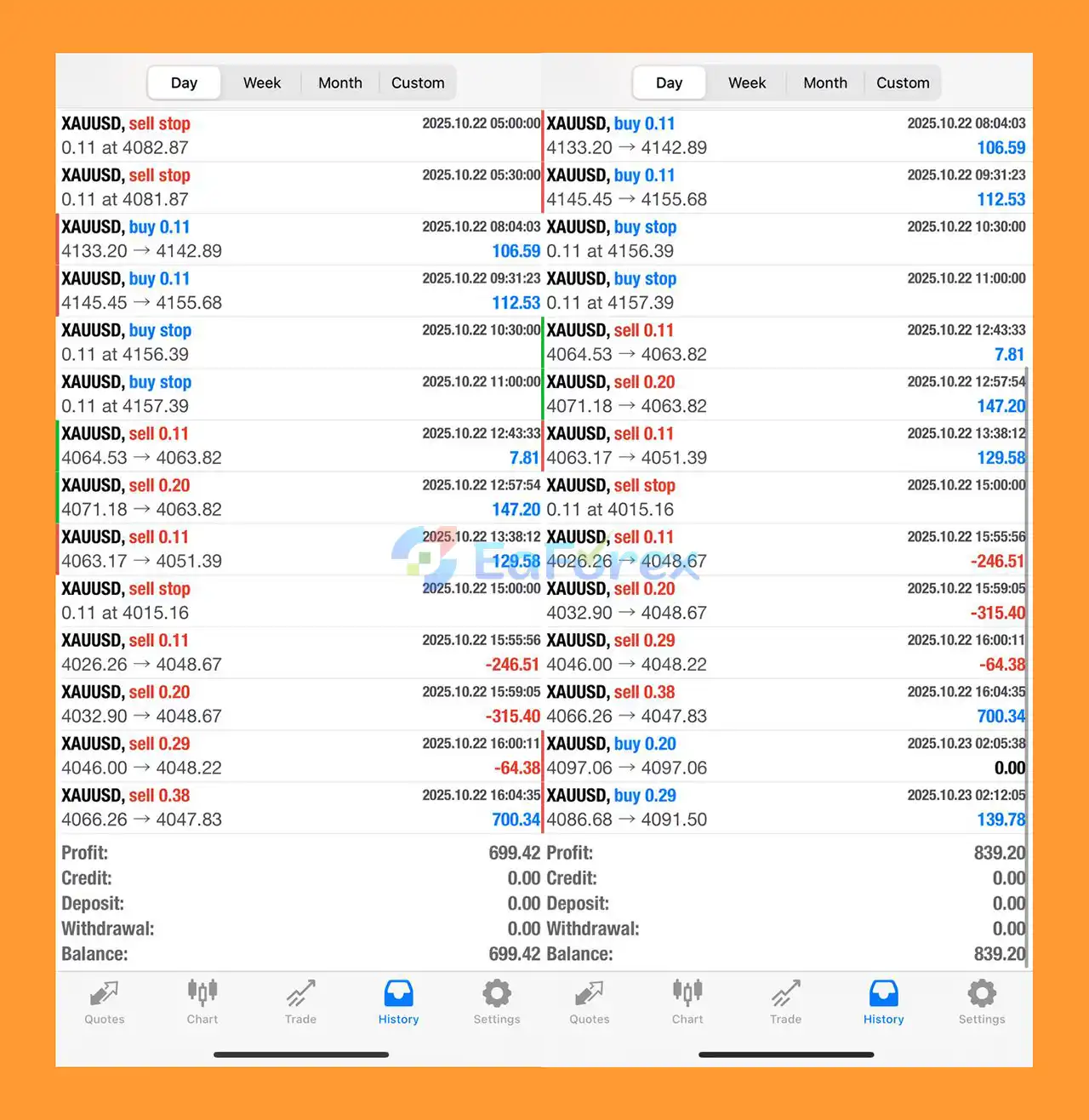
Task: Switch to the Week tab on the left
Action: pyautogui.click(x=261, y=83)
